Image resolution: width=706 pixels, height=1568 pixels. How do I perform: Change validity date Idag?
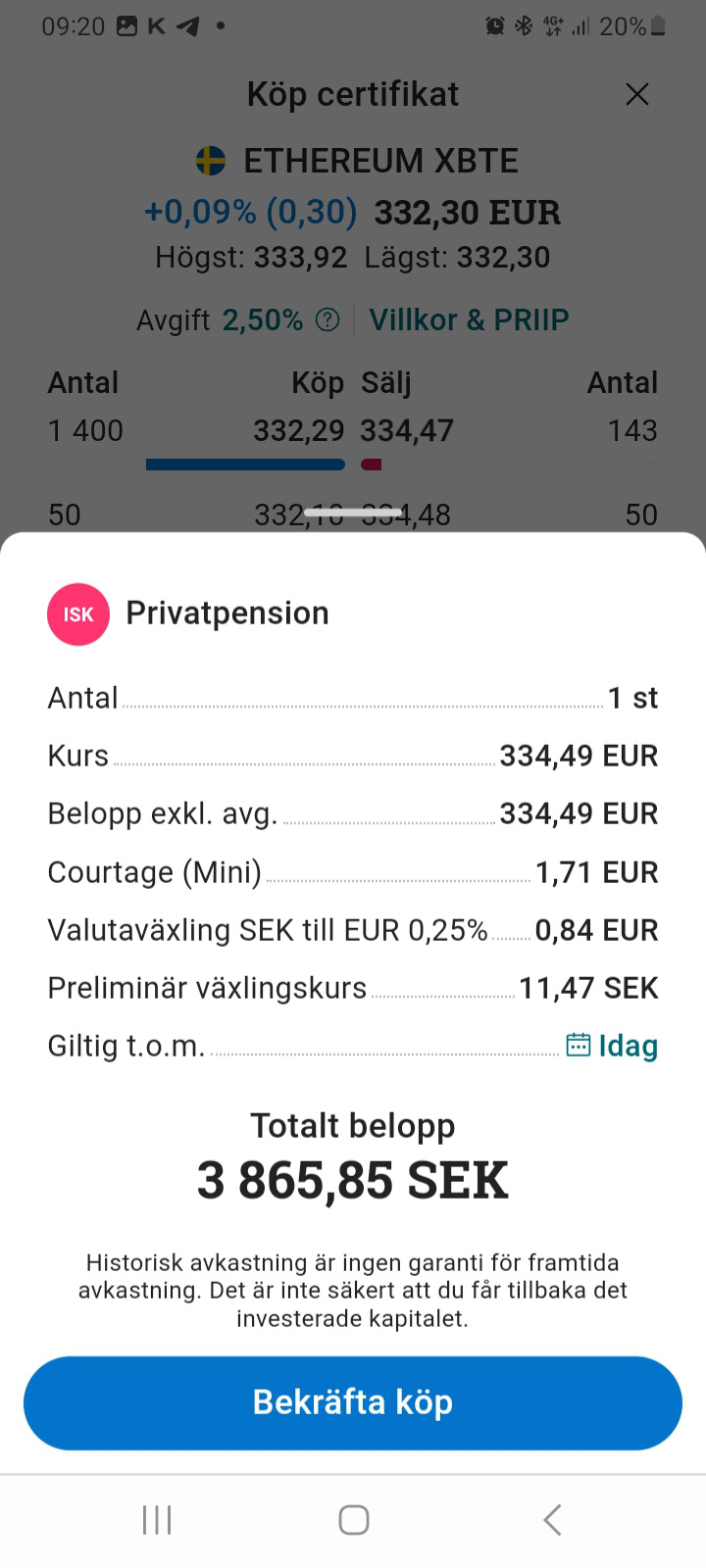[x=613, y=1046]
